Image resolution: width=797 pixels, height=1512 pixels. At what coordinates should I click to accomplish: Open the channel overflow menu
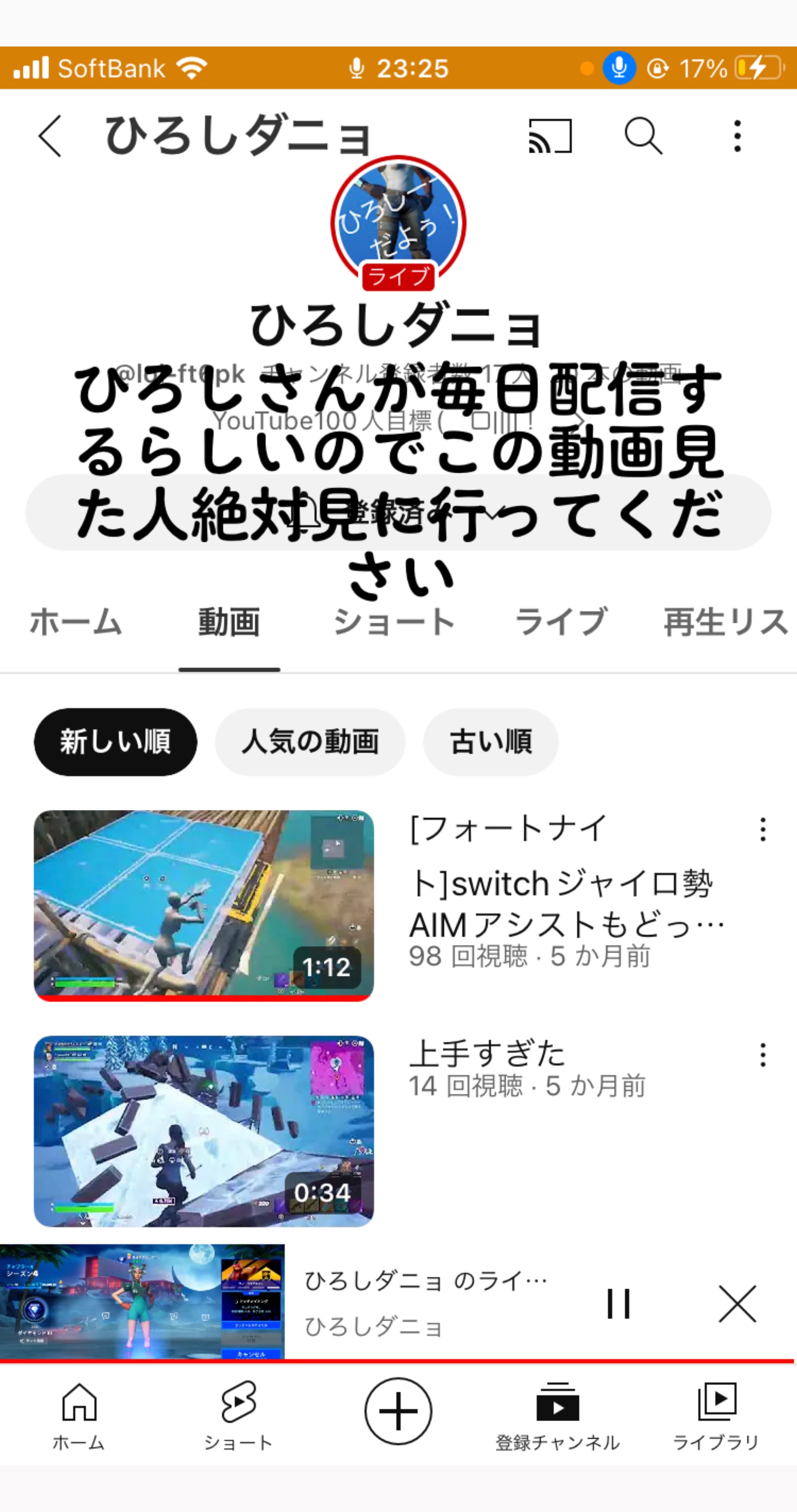(738, 136)
